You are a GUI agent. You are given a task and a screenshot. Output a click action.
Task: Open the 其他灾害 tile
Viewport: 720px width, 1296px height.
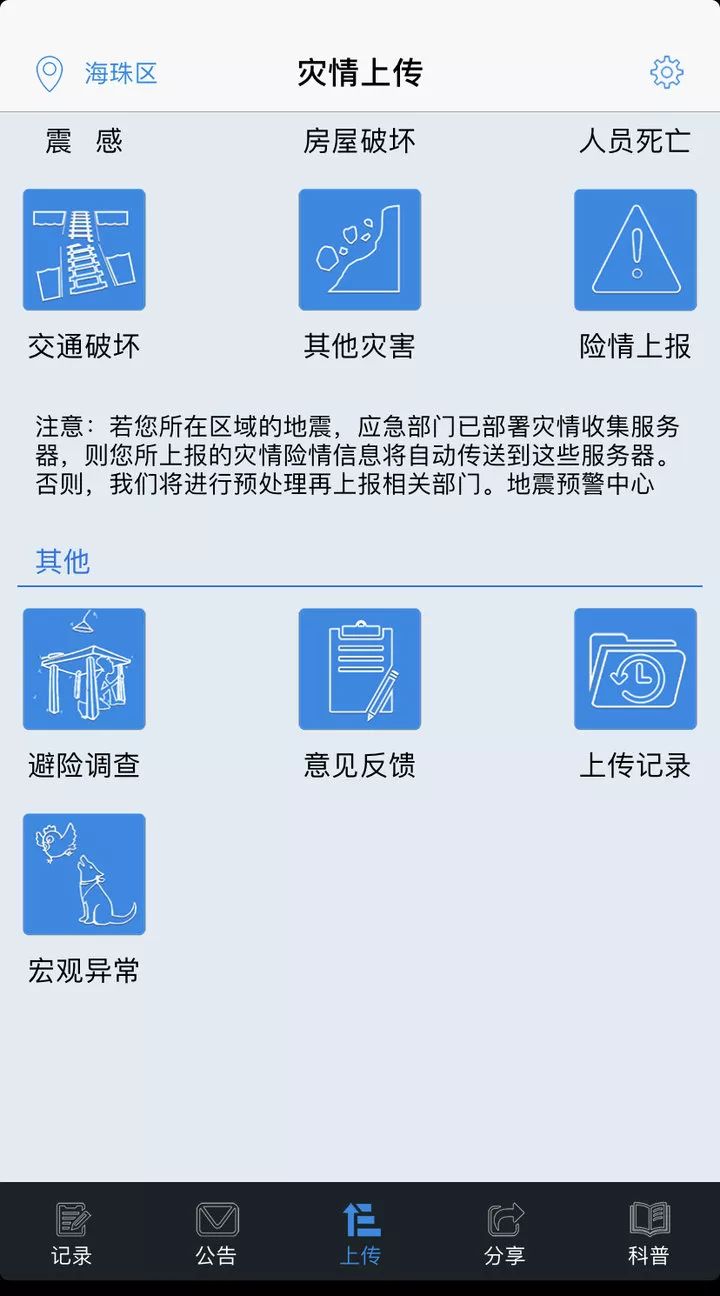click(x=360, y=250)
